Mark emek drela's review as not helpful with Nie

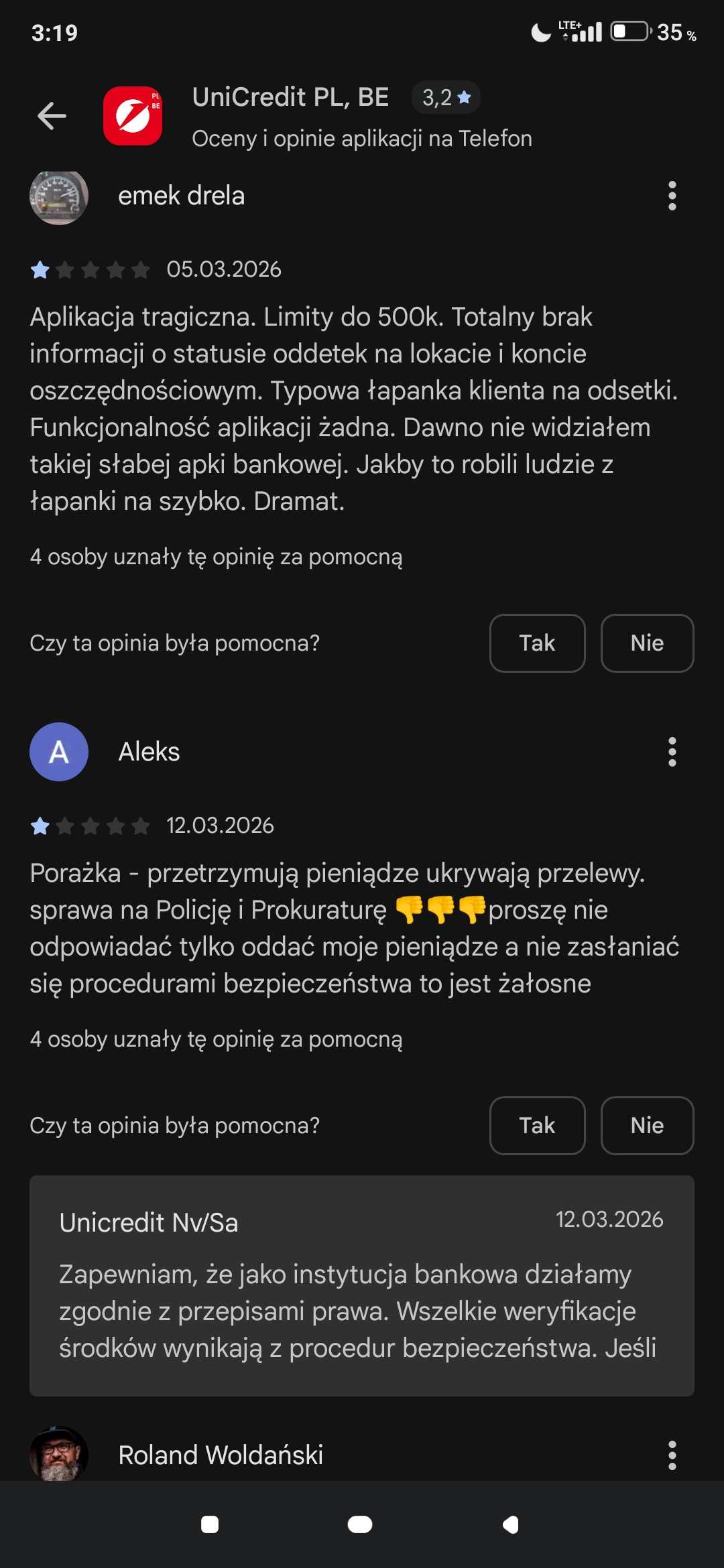(x=647, y=643)
